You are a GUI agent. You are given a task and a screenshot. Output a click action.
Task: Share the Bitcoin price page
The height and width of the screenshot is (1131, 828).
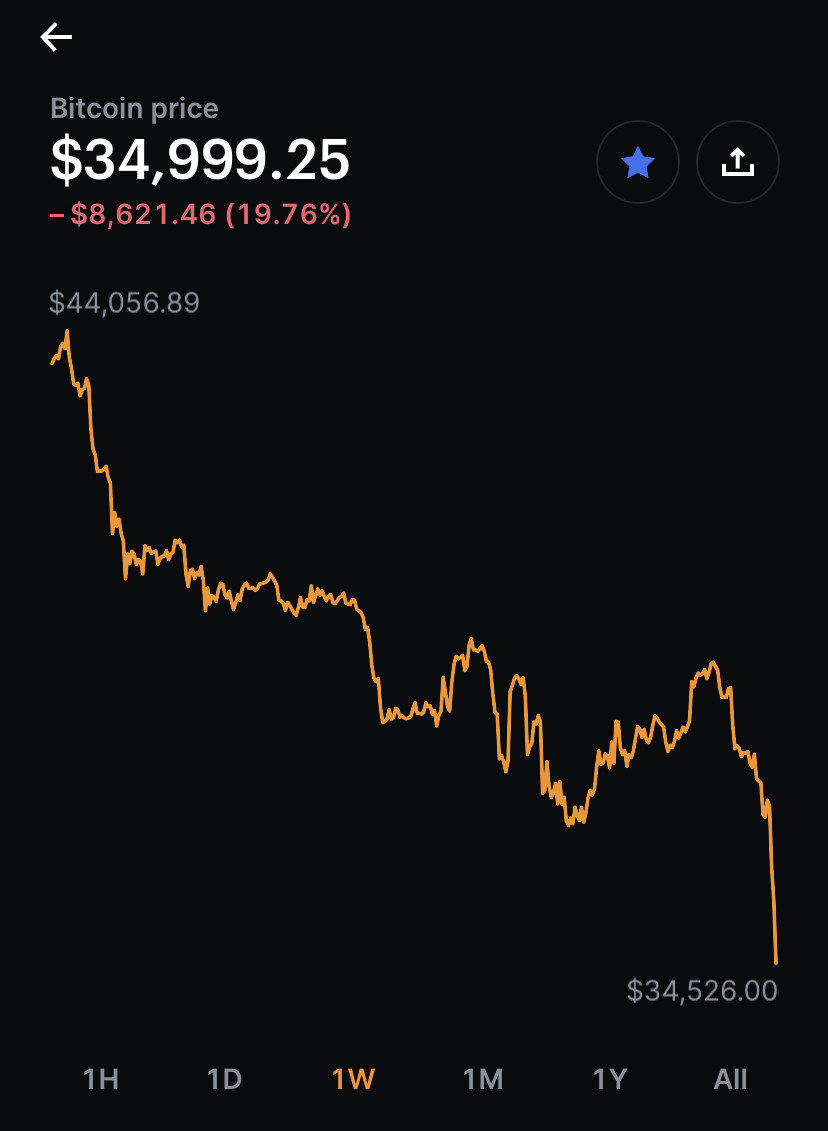737,162
